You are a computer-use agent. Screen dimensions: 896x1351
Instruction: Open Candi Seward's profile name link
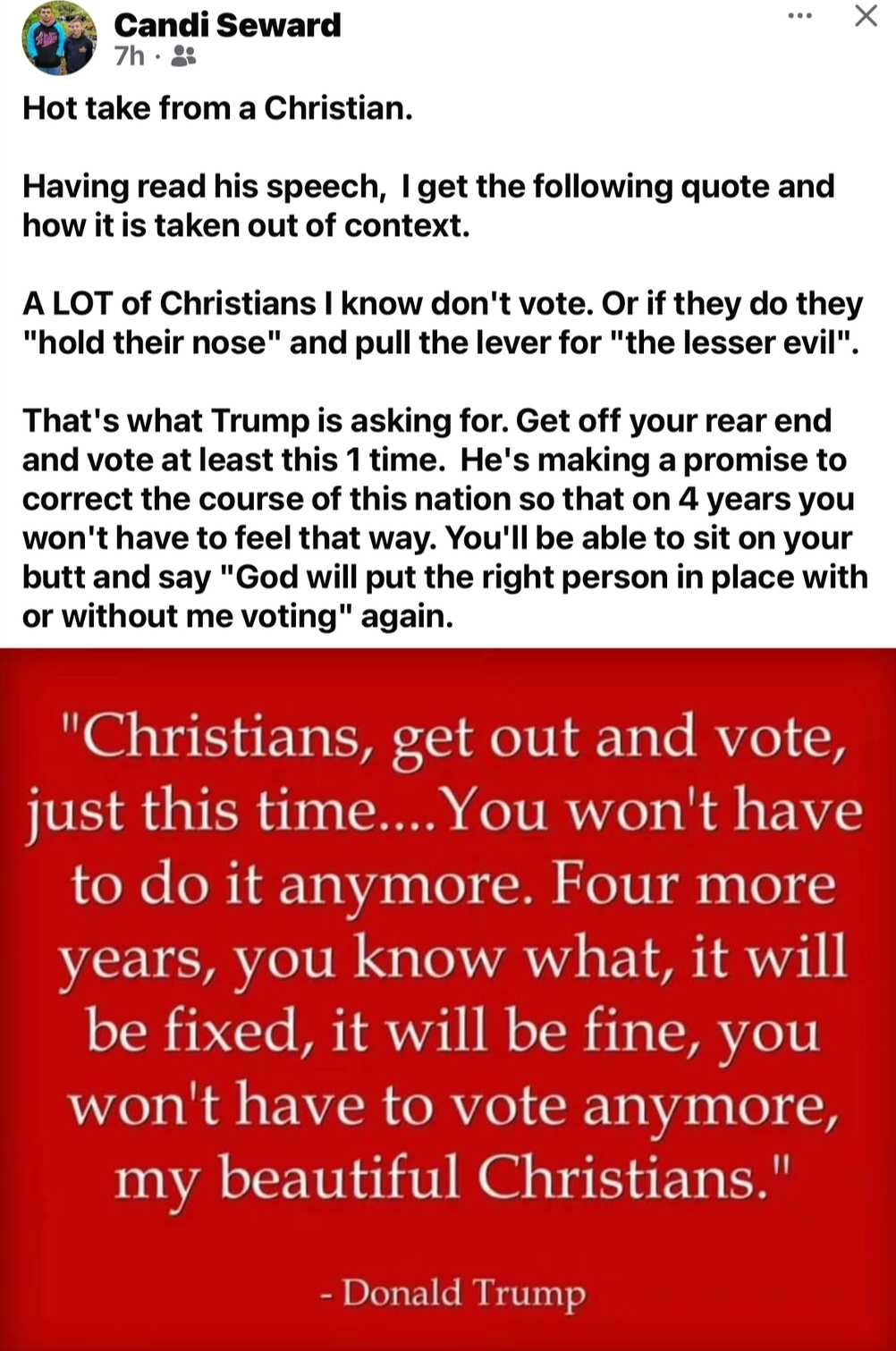coord(227,24)
